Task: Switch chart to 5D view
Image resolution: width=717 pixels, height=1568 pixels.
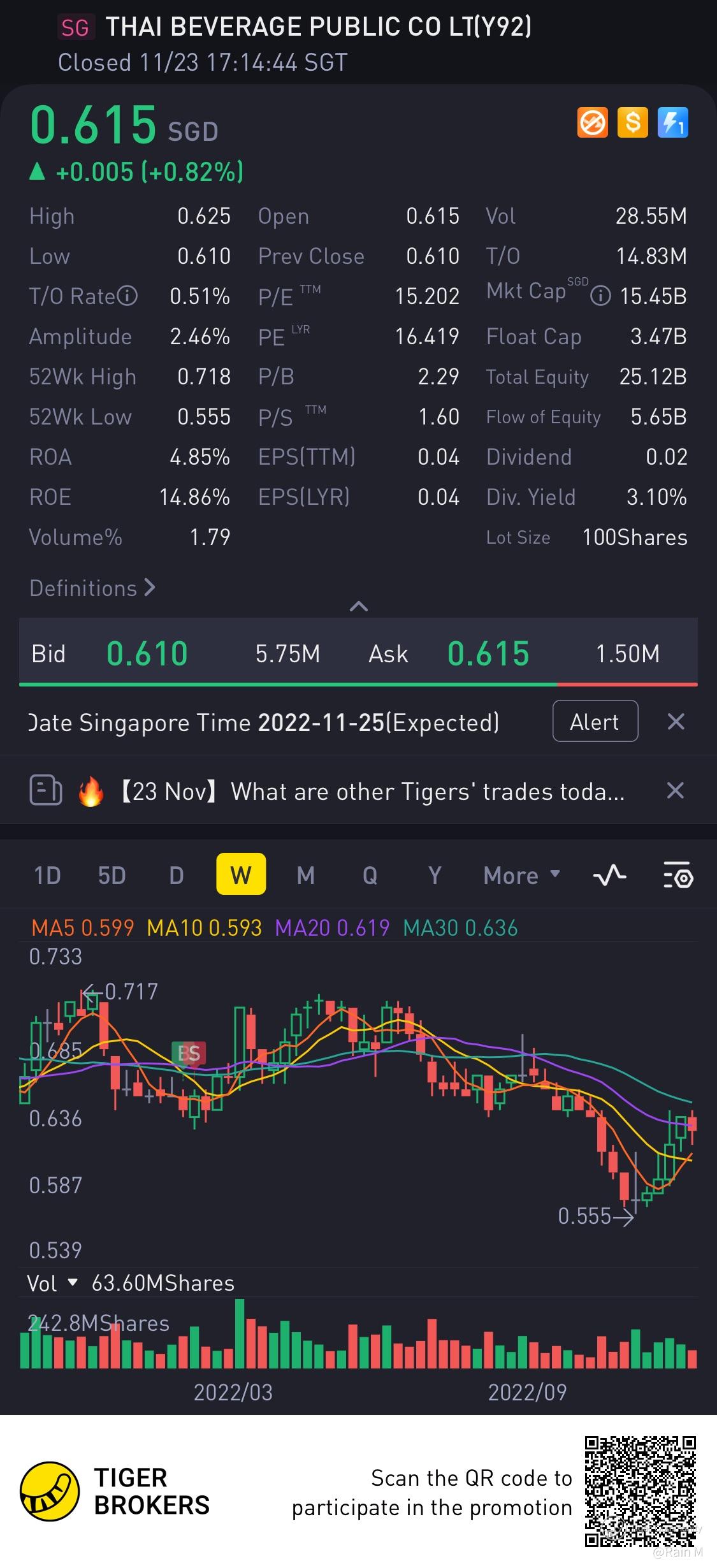Action: [112, 875]
